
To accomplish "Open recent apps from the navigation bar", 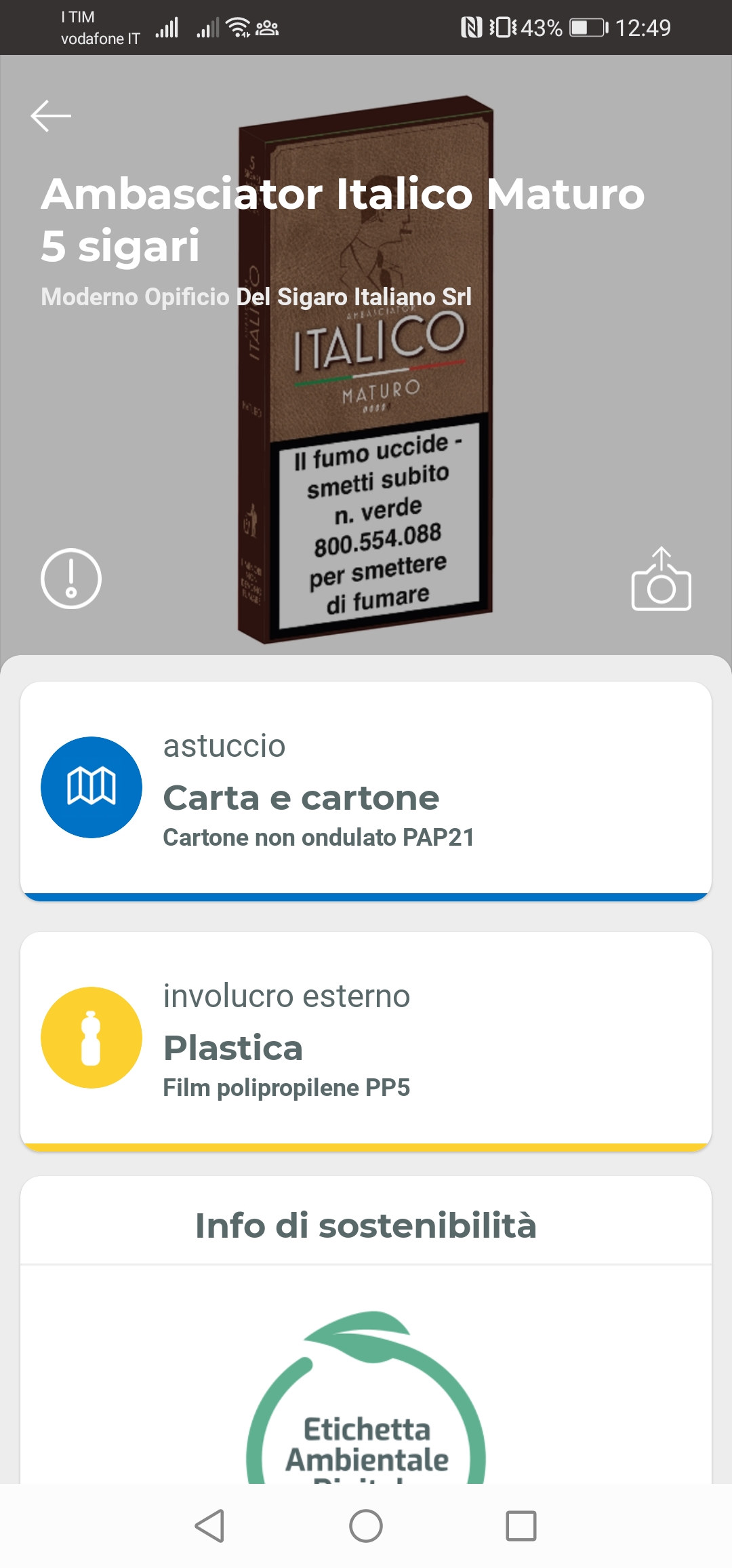I will coord(521,1527).
